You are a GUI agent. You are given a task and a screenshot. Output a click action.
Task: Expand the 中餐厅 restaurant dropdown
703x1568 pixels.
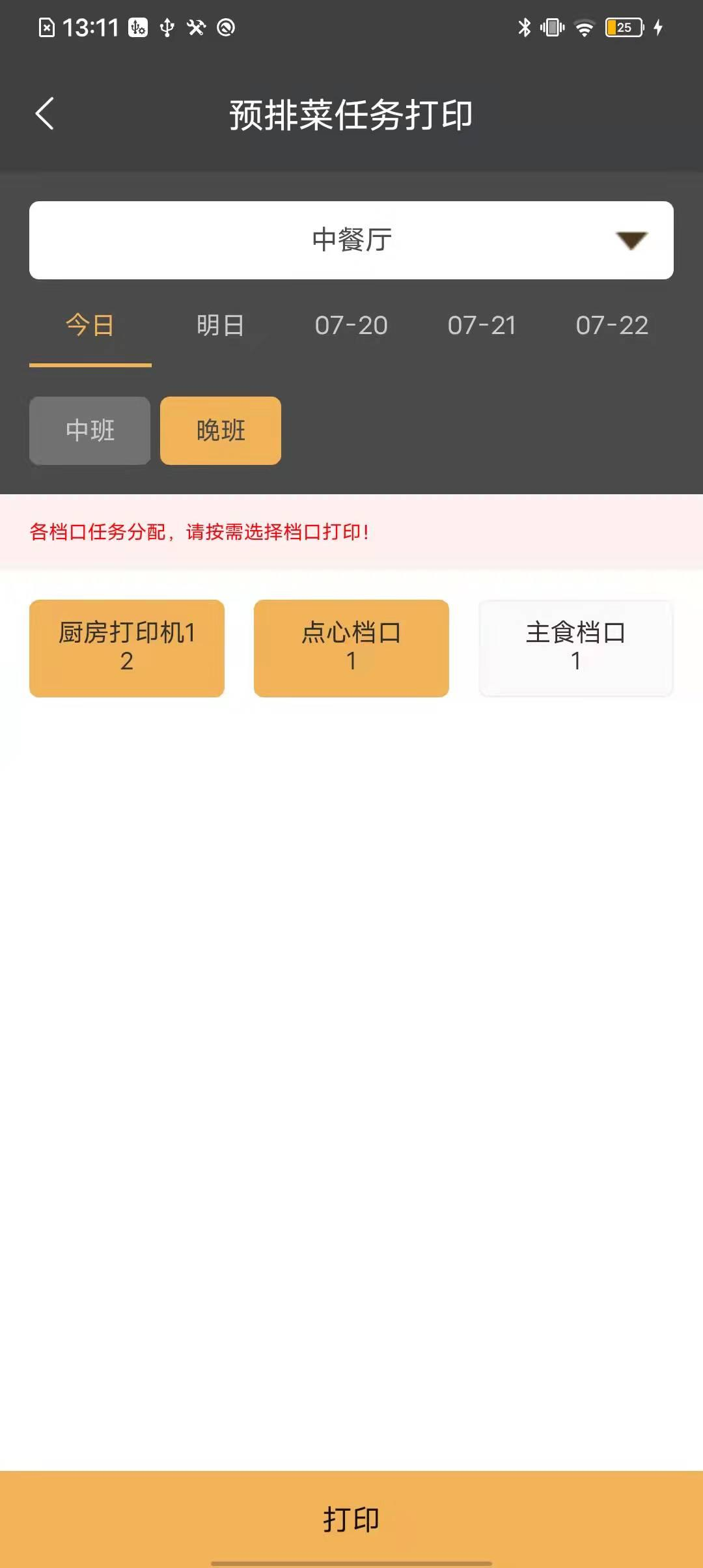pyautogui.click(x=351, y=240)
